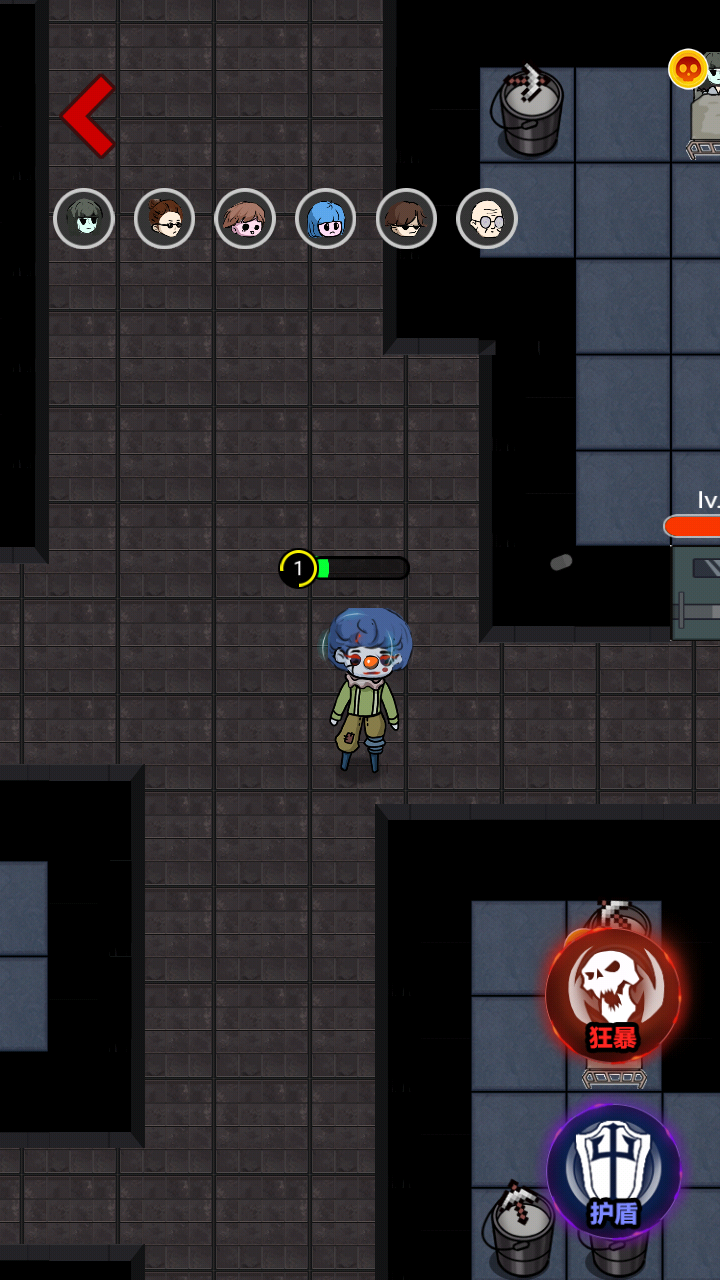Select the blue-haired survivor avatar
The width and height of the screenshot is (720, 1280).
(326, 219)
